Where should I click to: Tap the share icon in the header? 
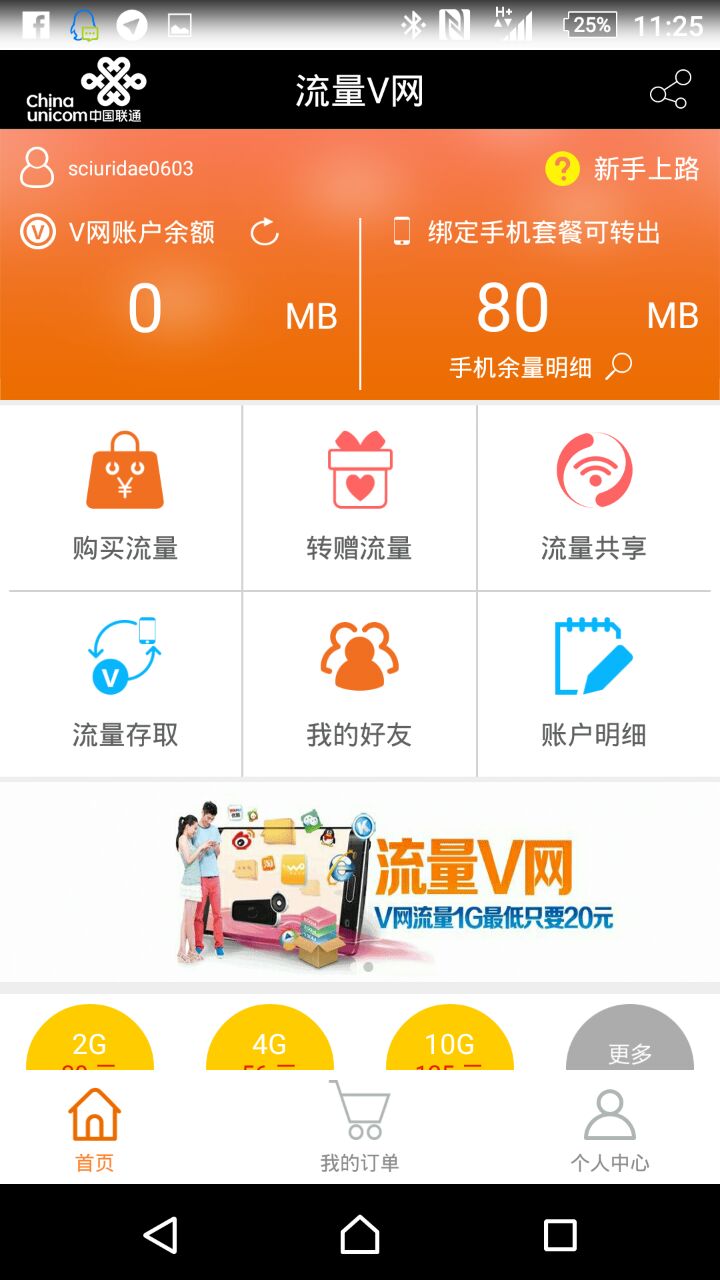pos(670,90)
